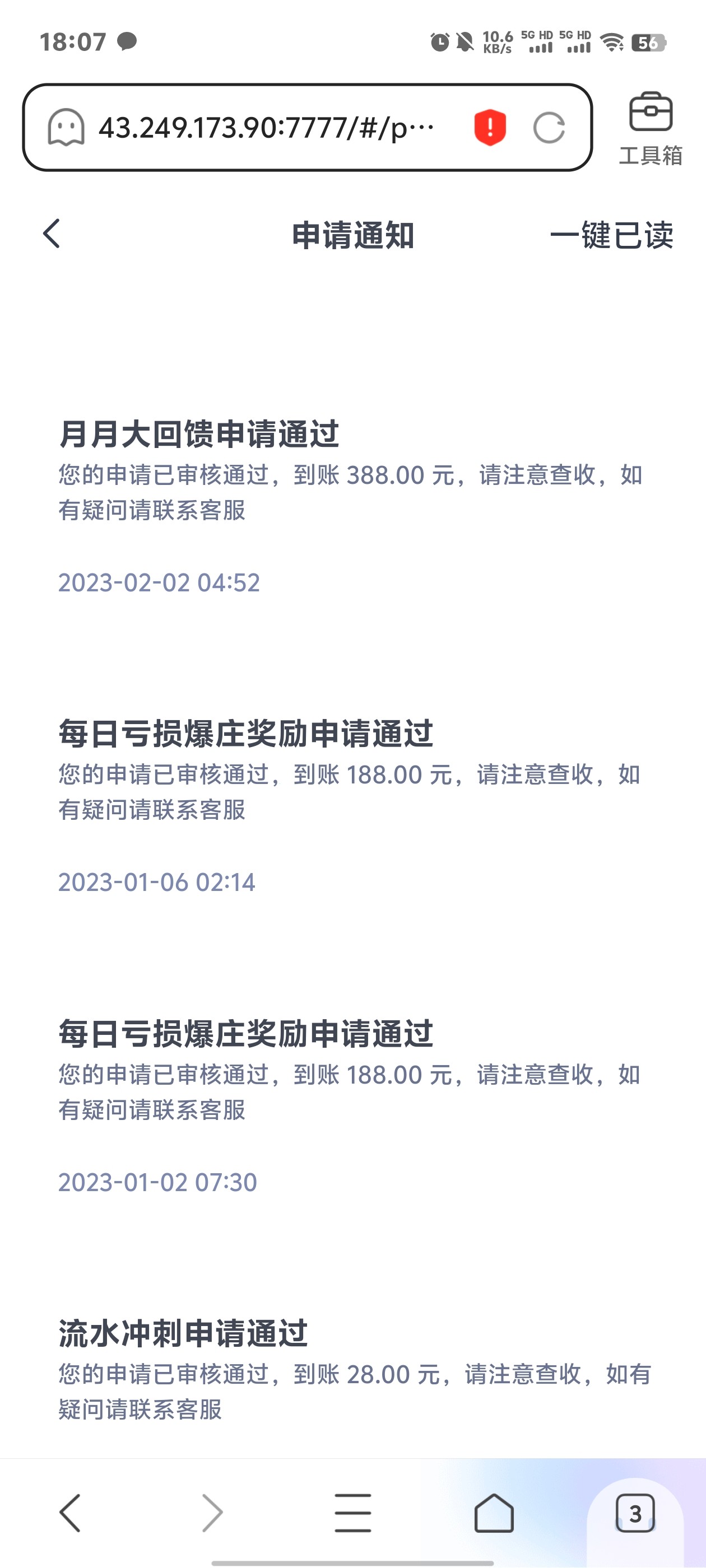The width and height of the screenshot is (706, 1568).
Task: Tap the browser address bar URL
Action: point(267,128)
